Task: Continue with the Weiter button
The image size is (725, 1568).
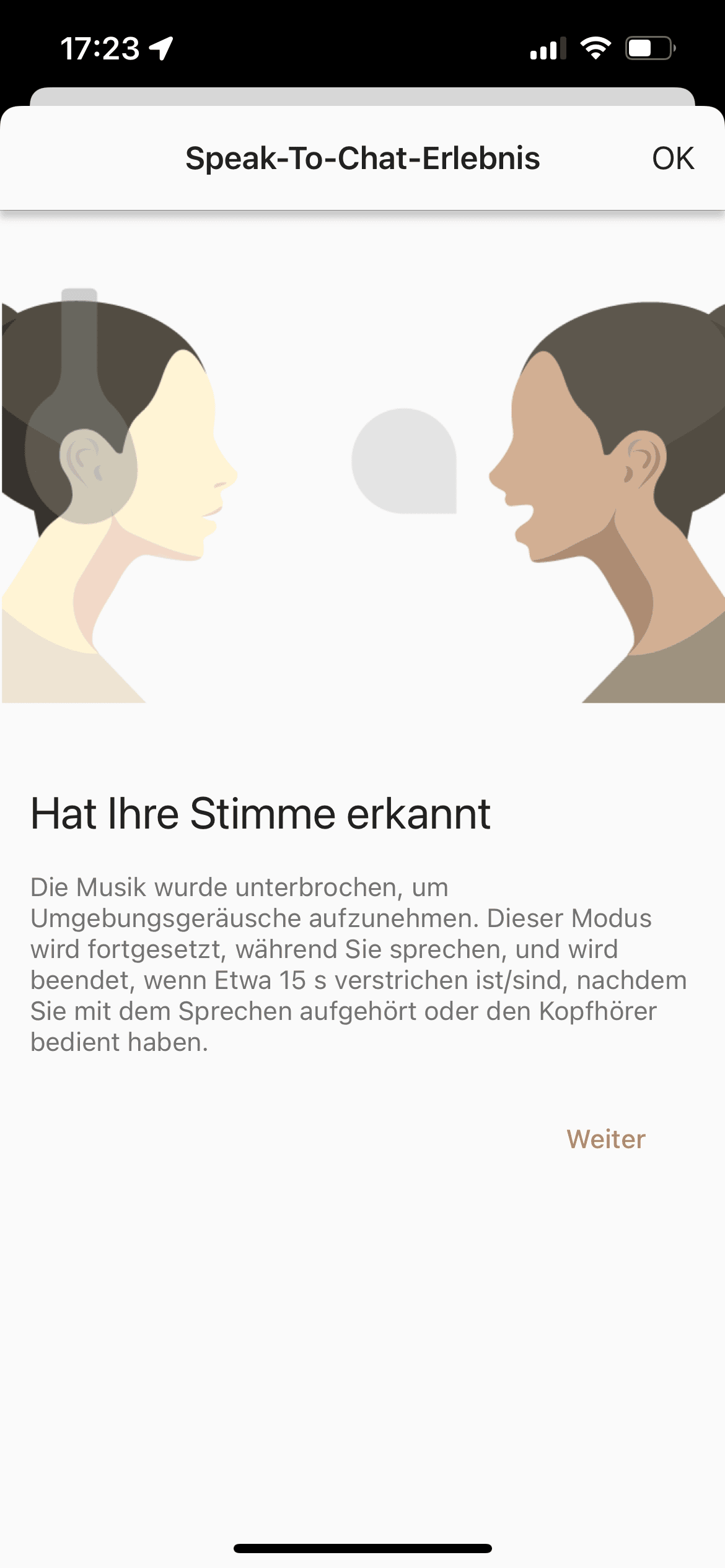Action: coord(605,1139)
